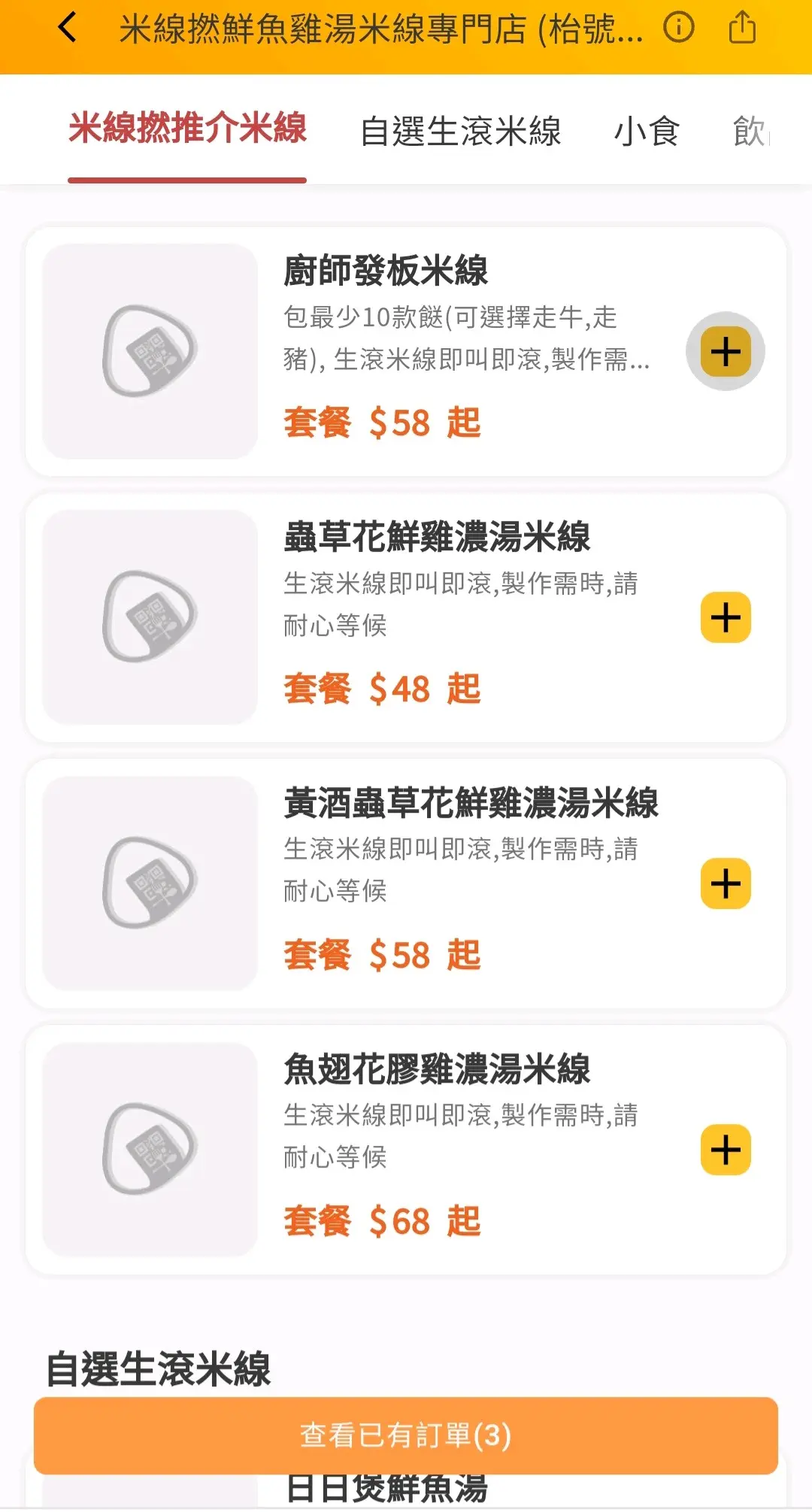
Task: Switch to the 自選生滾米線 tab
Action: tap(461, 132)
